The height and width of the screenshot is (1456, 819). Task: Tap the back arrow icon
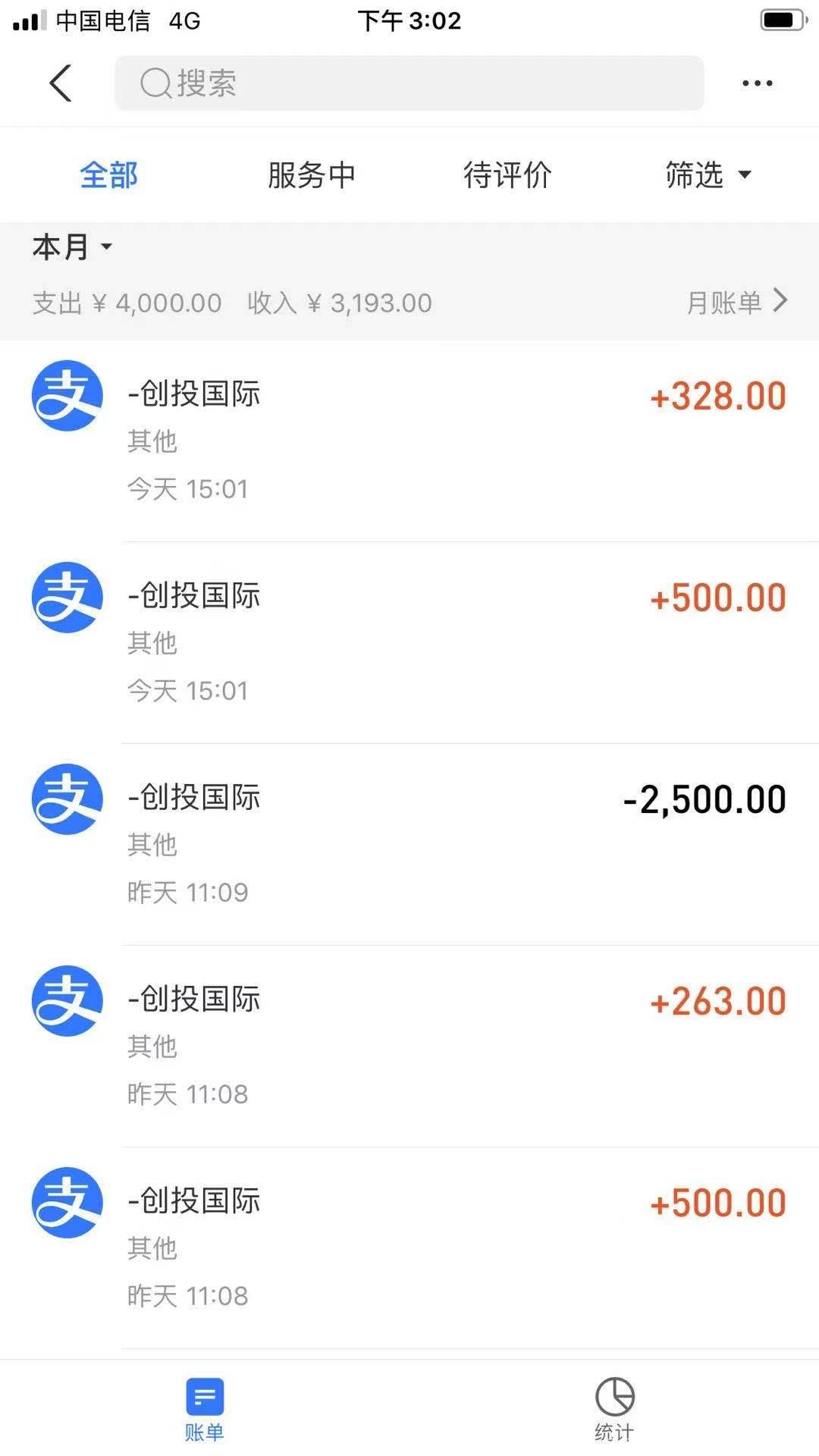point(61,82)
